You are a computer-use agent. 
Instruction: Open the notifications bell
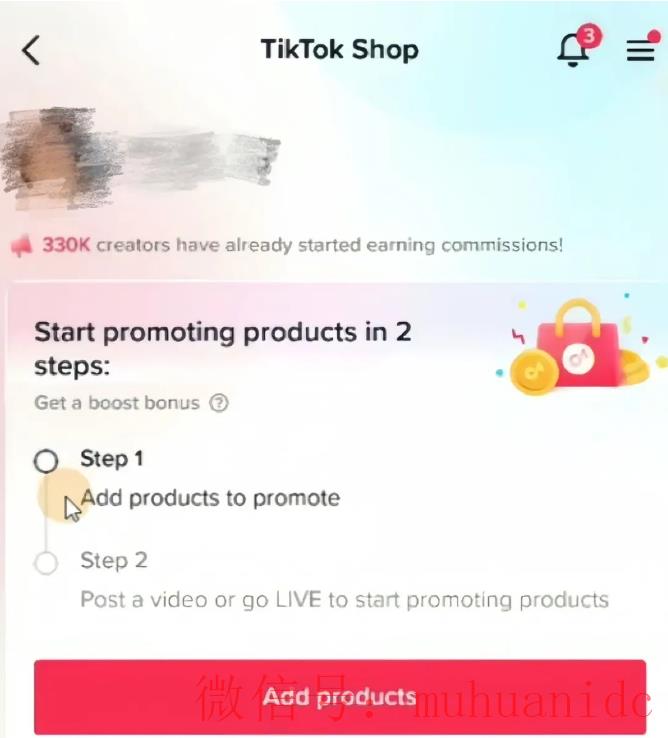(x=573, y=50)
